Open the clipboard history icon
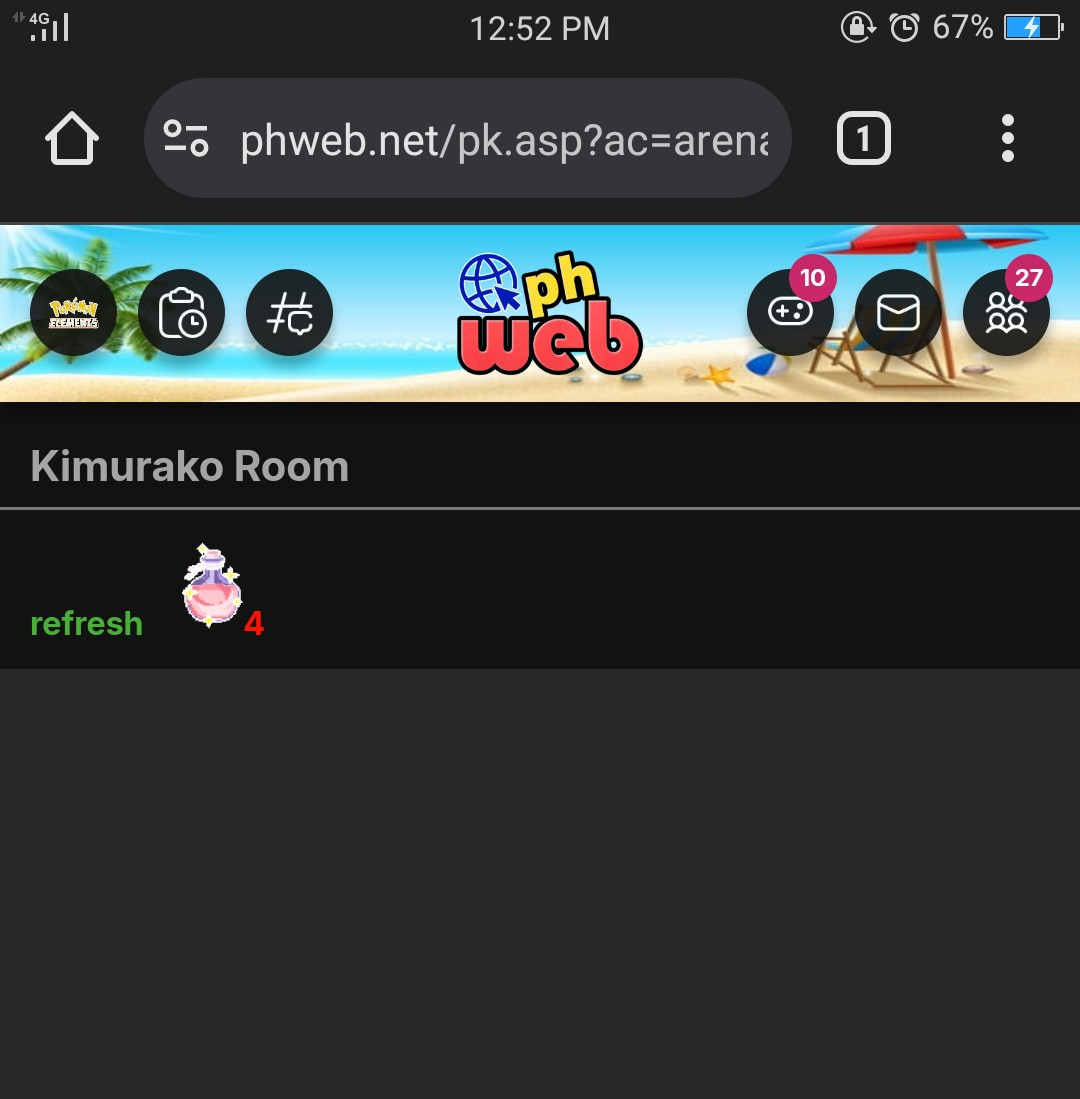This screenshot has height=1099, width=1080. [181, 312]
